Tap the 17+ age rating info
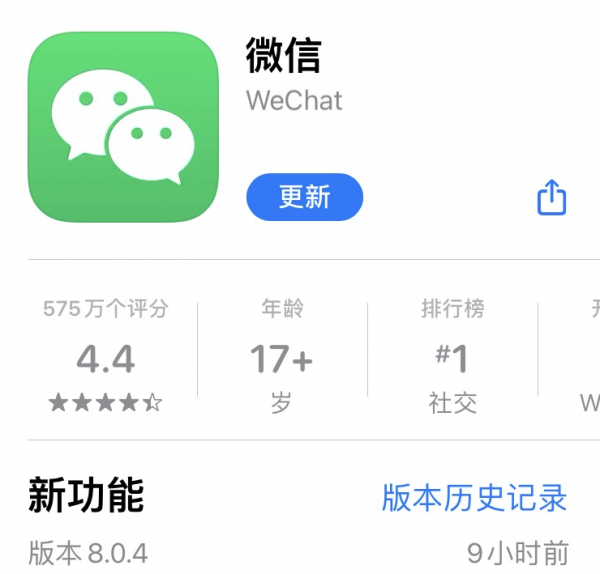Screen dimensions: 600x574 (x=281, y=357)
